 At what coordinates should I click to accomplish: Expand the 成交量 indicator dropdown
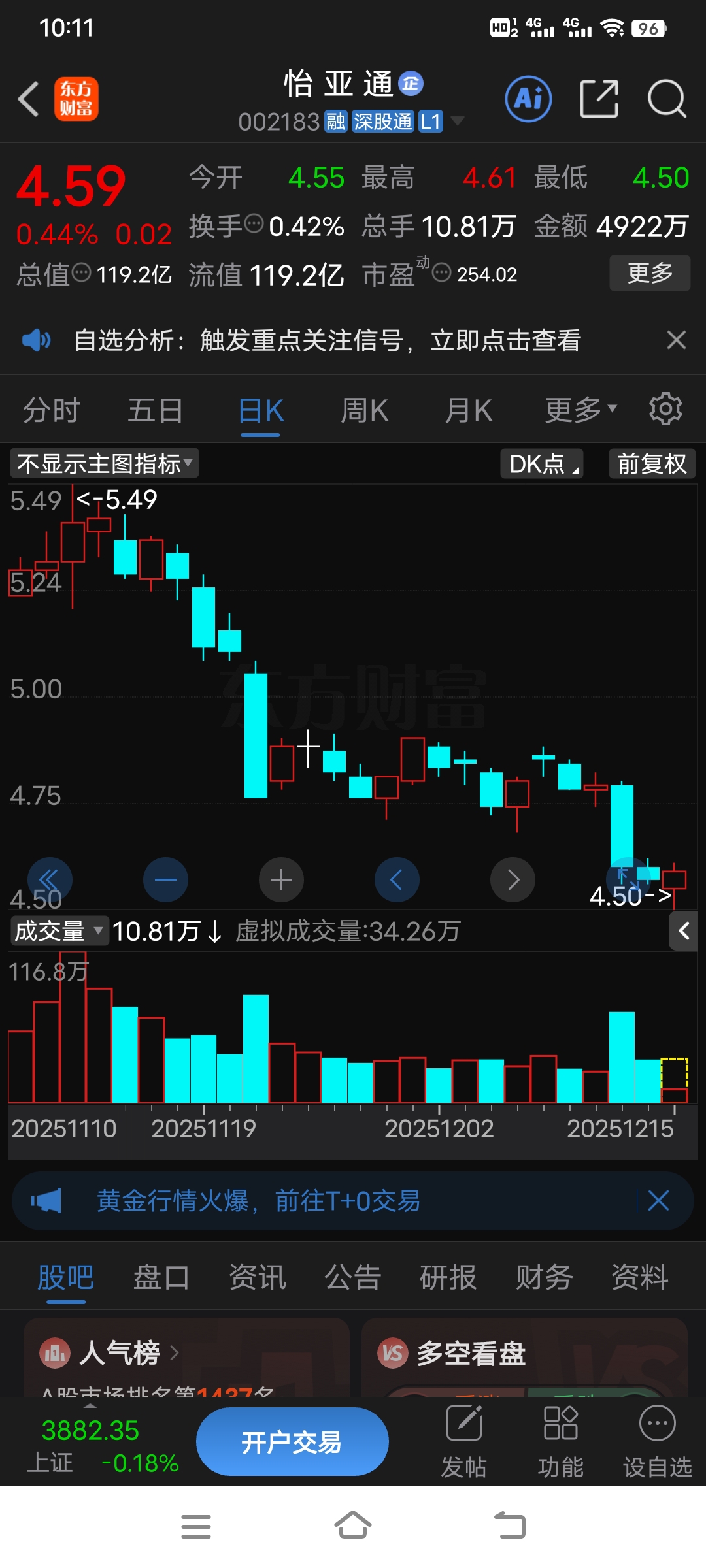tap(59, 930)
